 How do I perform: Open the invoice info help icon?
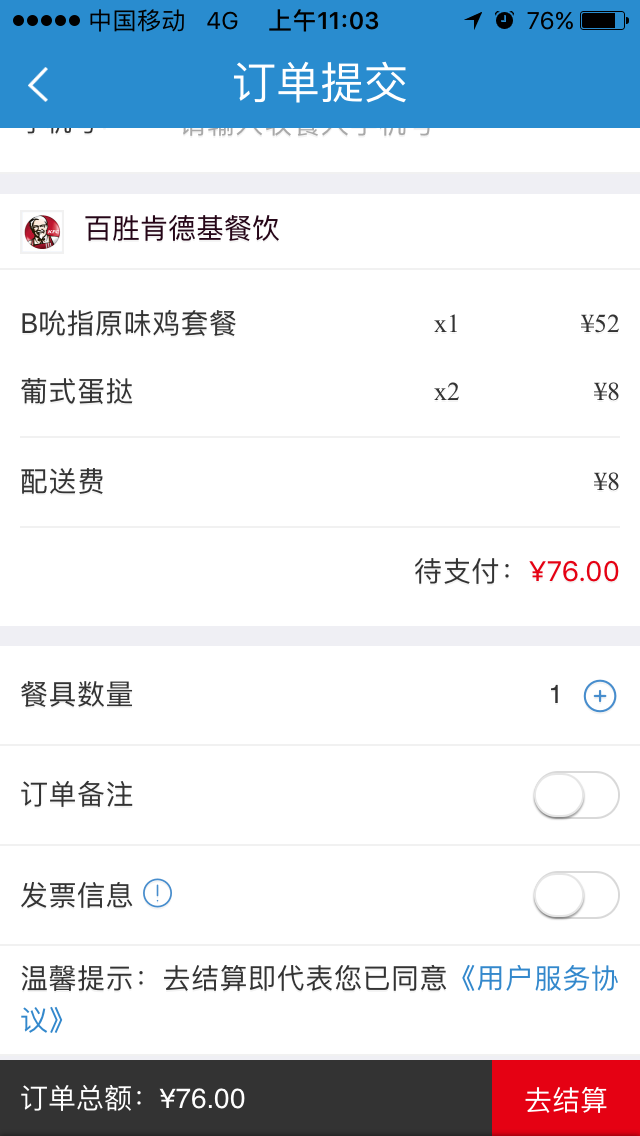pyautogui.click(x=157, y=894)
